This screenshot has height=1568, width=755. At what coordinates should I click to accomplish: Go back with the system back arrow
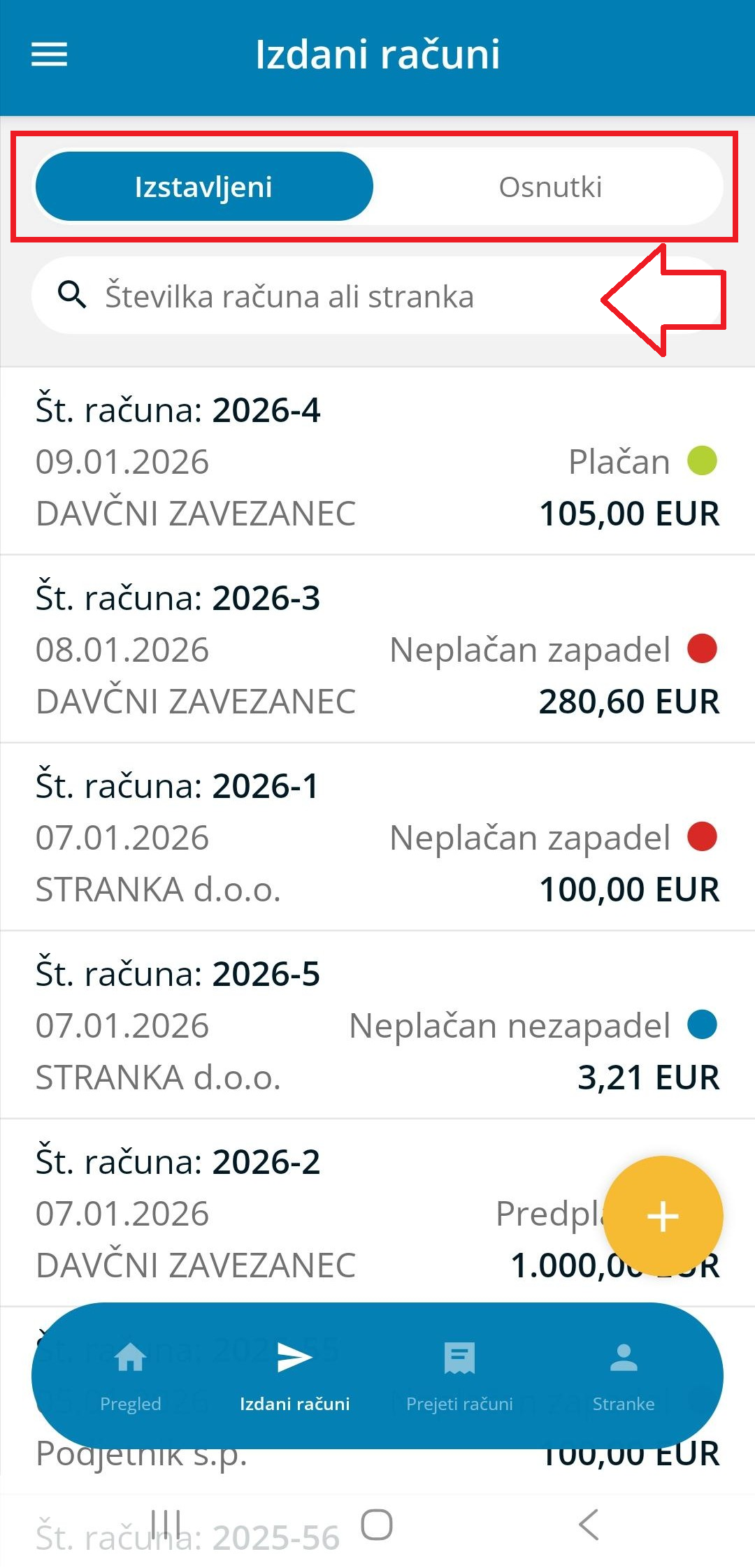[x=589, y=1524]
